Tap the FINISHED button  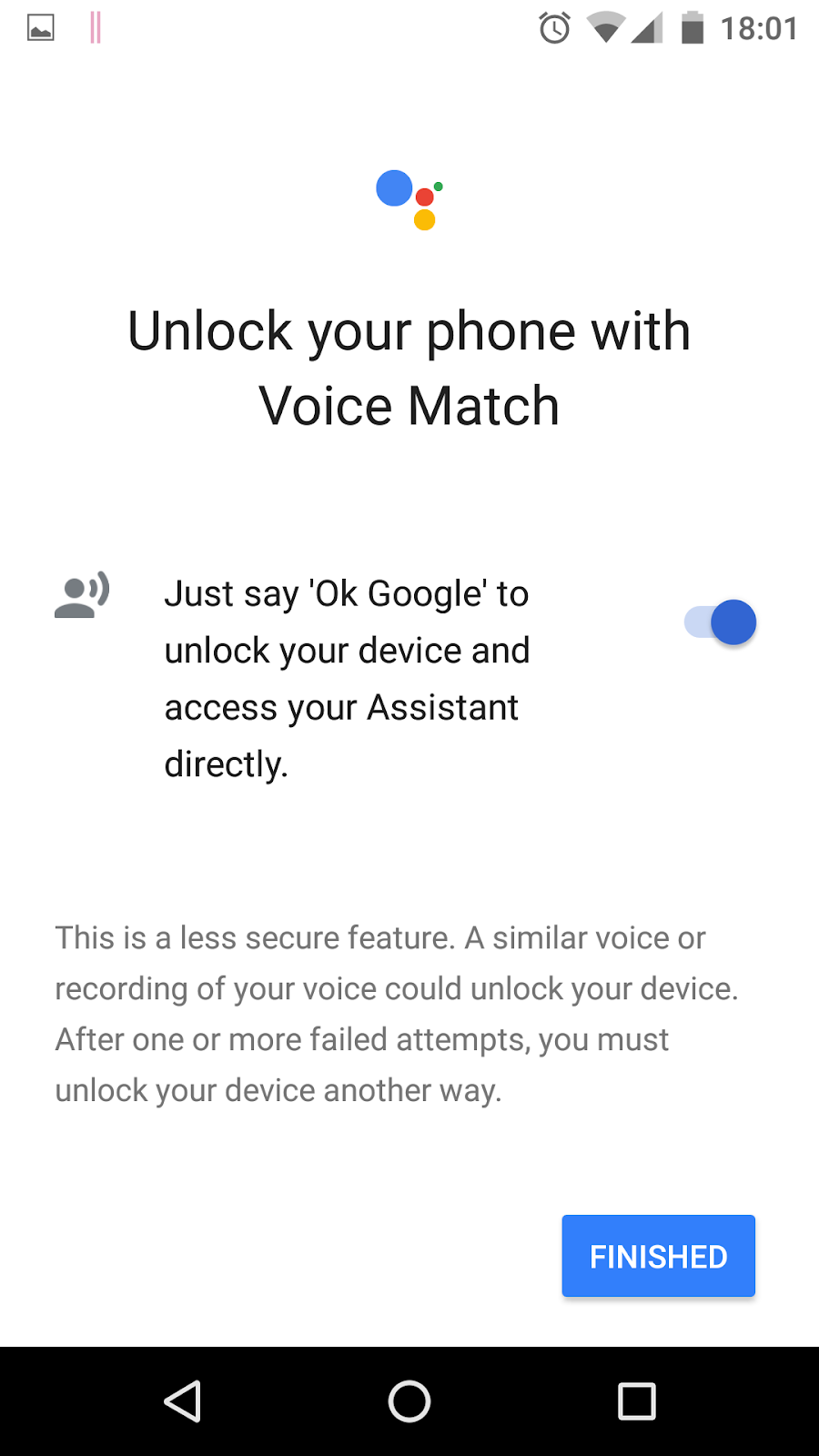coord(658,1256)
